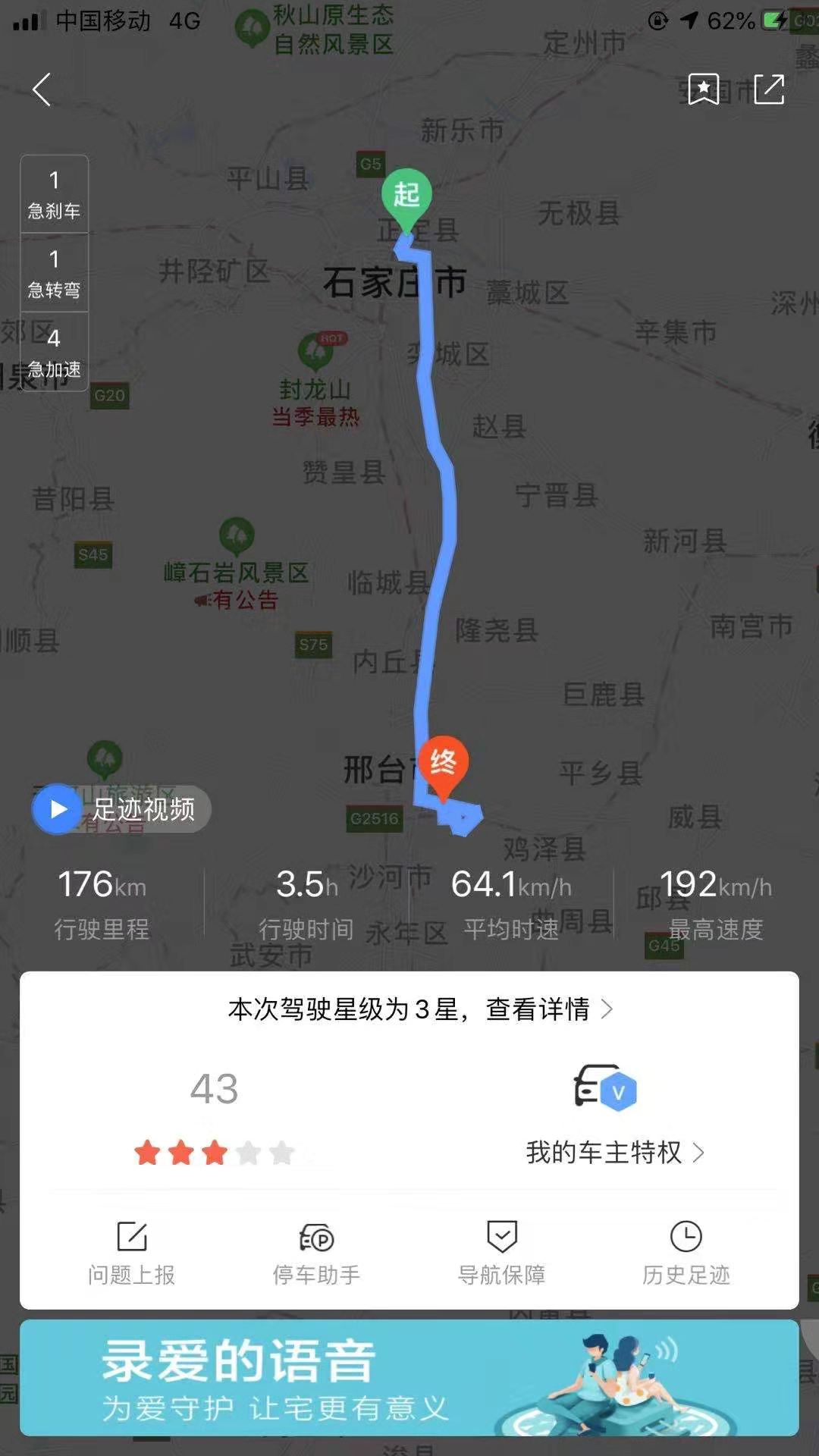Open 我的车主特权 owner privileges

tap(614, 1152)
